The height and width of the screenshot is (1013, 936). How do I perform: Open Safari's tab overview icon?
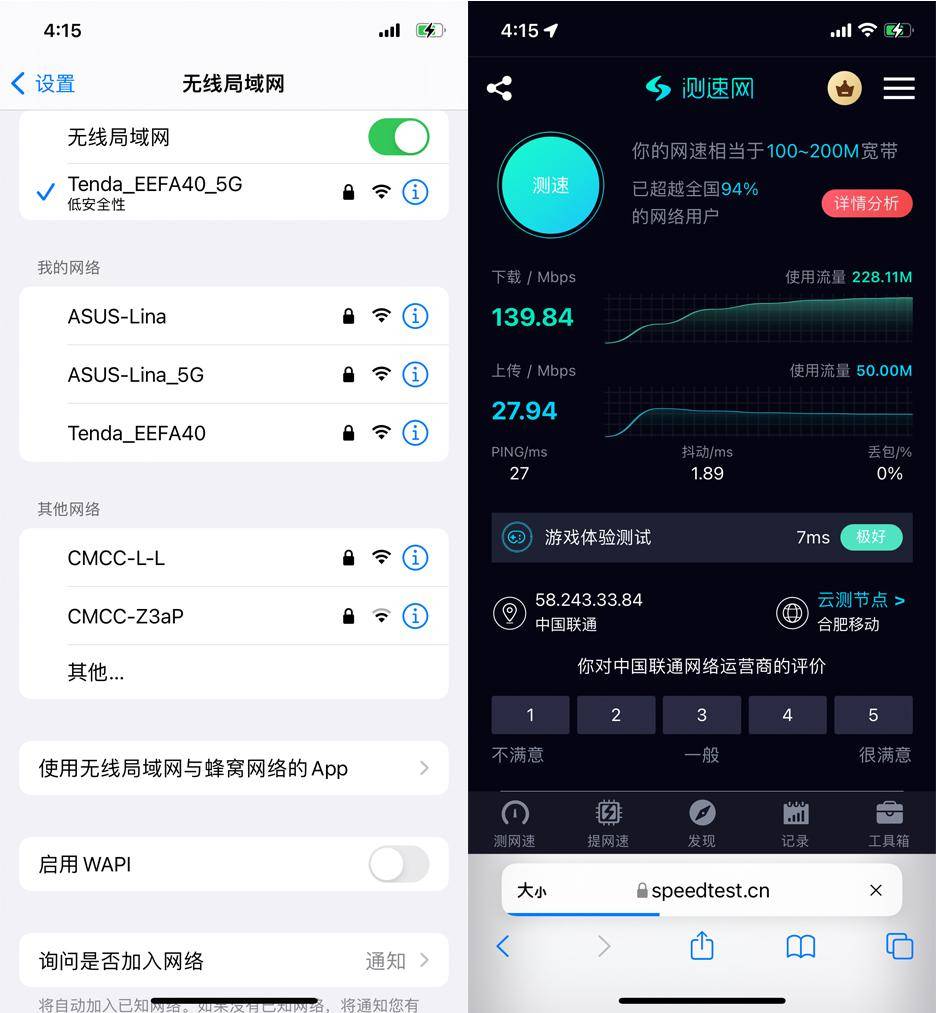(x=898, y=946)
